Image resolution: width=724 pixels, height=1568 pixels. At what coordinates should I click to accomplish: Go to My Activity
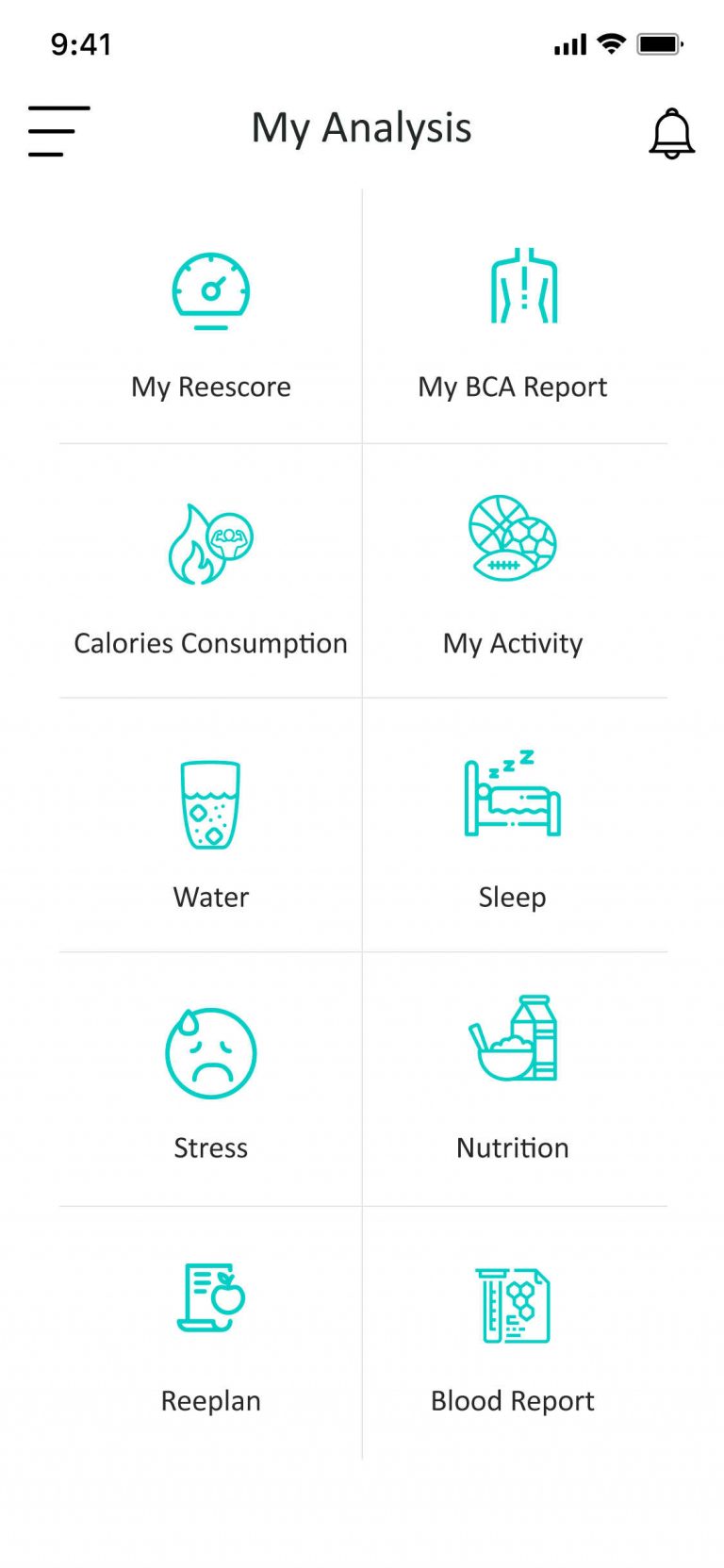click(x=515, y=571)
